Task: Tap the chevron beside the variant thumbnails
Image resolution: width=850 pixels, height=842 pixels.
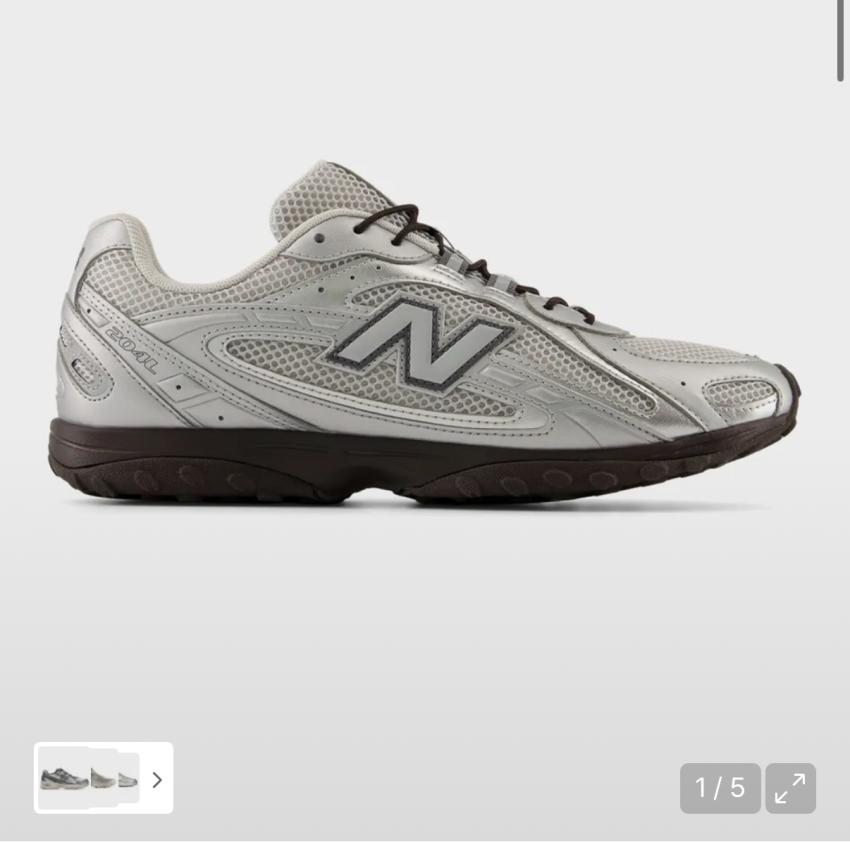Action: tap(157, 779)
